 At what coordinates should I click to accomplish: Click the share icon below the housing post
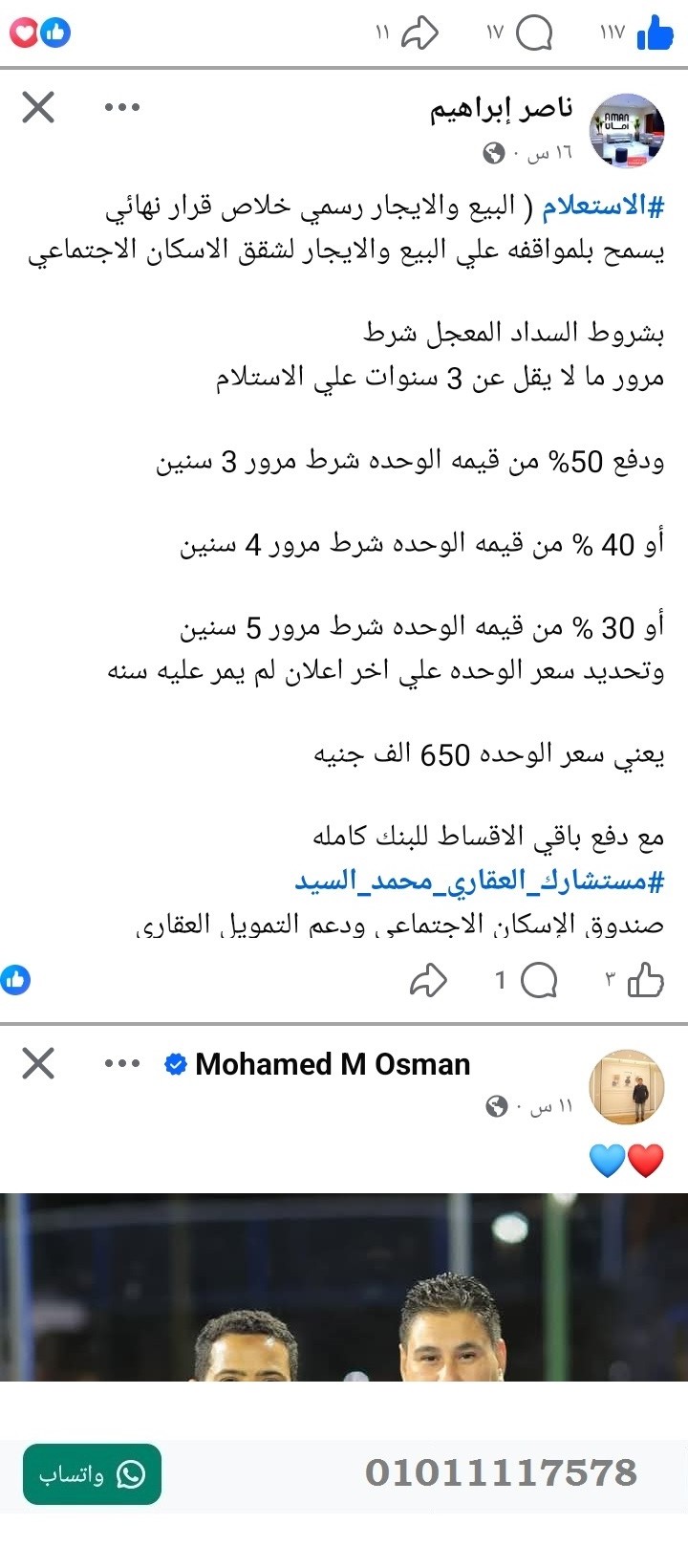(x=431, y=980)
